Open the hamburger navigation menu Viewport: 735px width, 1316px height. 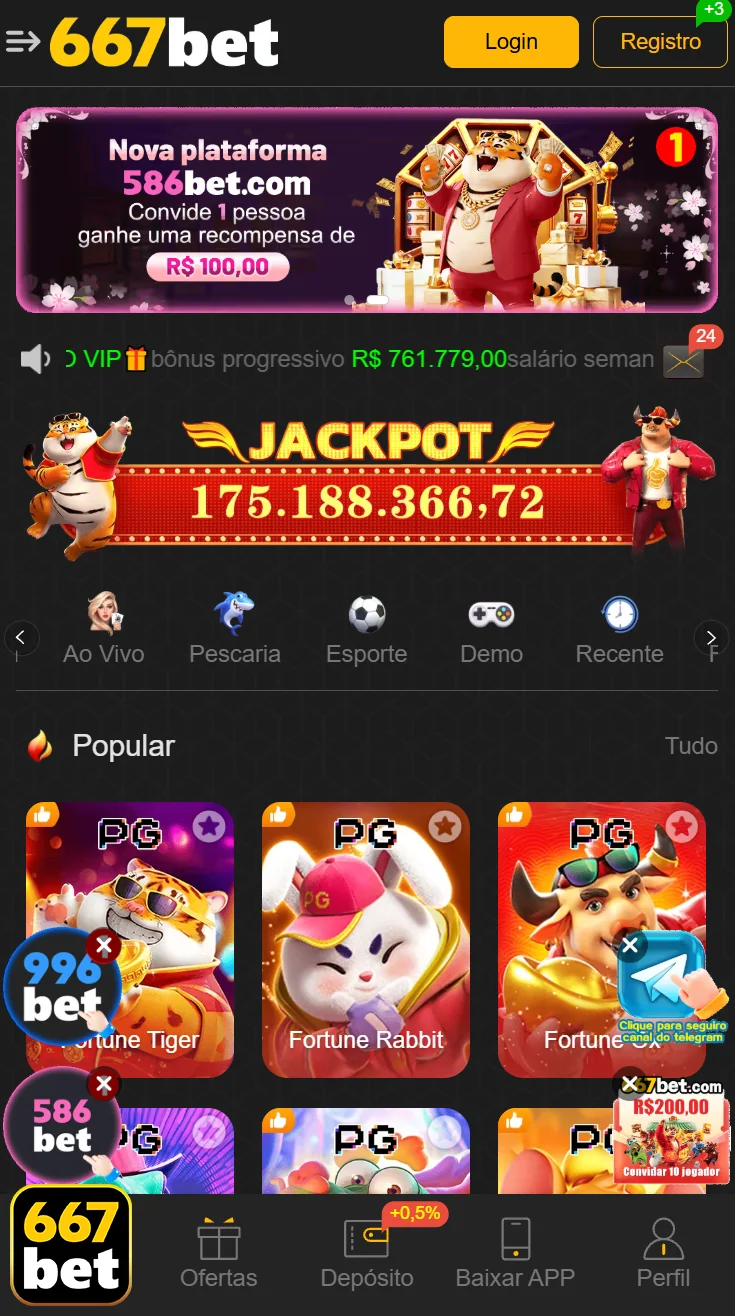(x=22, y=42)
